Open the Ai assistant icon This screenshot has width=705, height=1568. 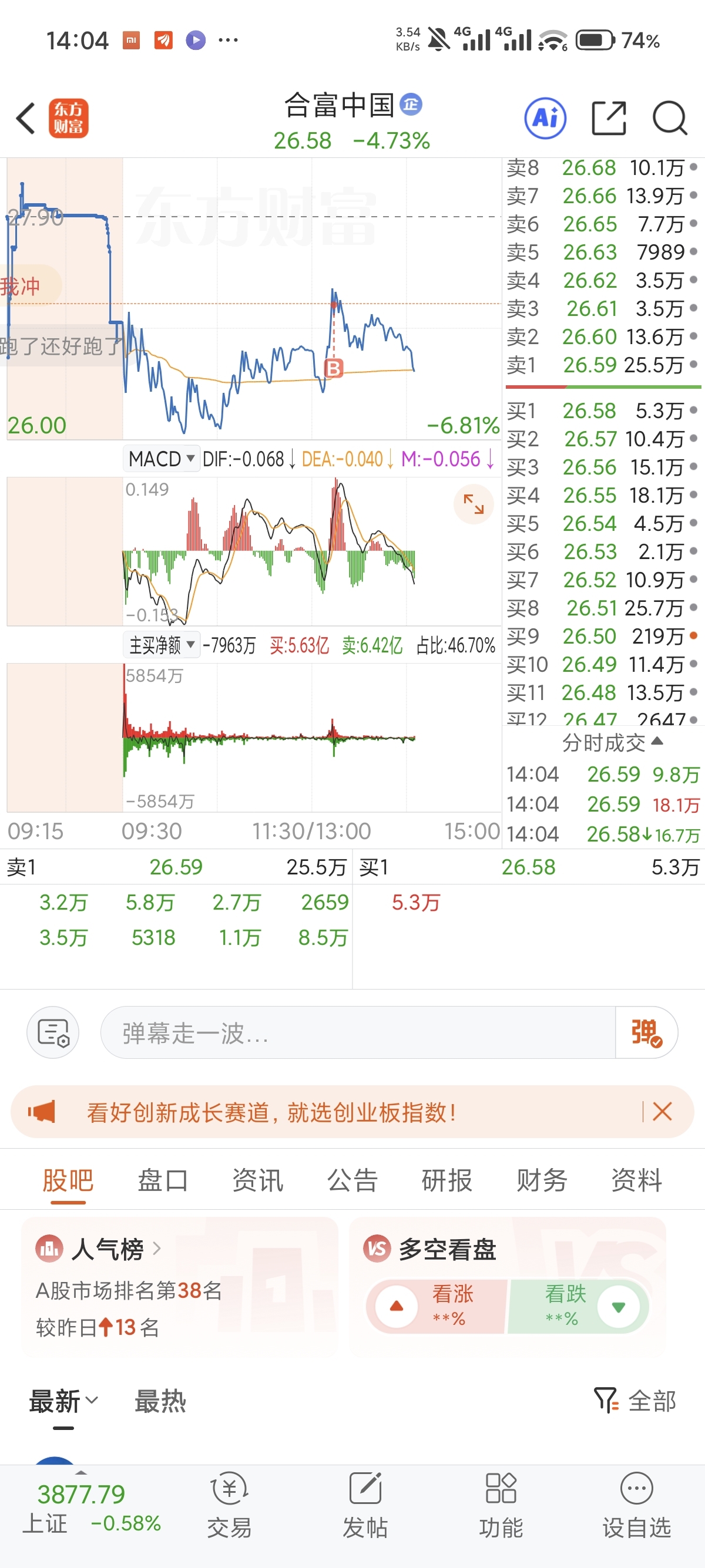pyautogui.click(x=545, y=118)
